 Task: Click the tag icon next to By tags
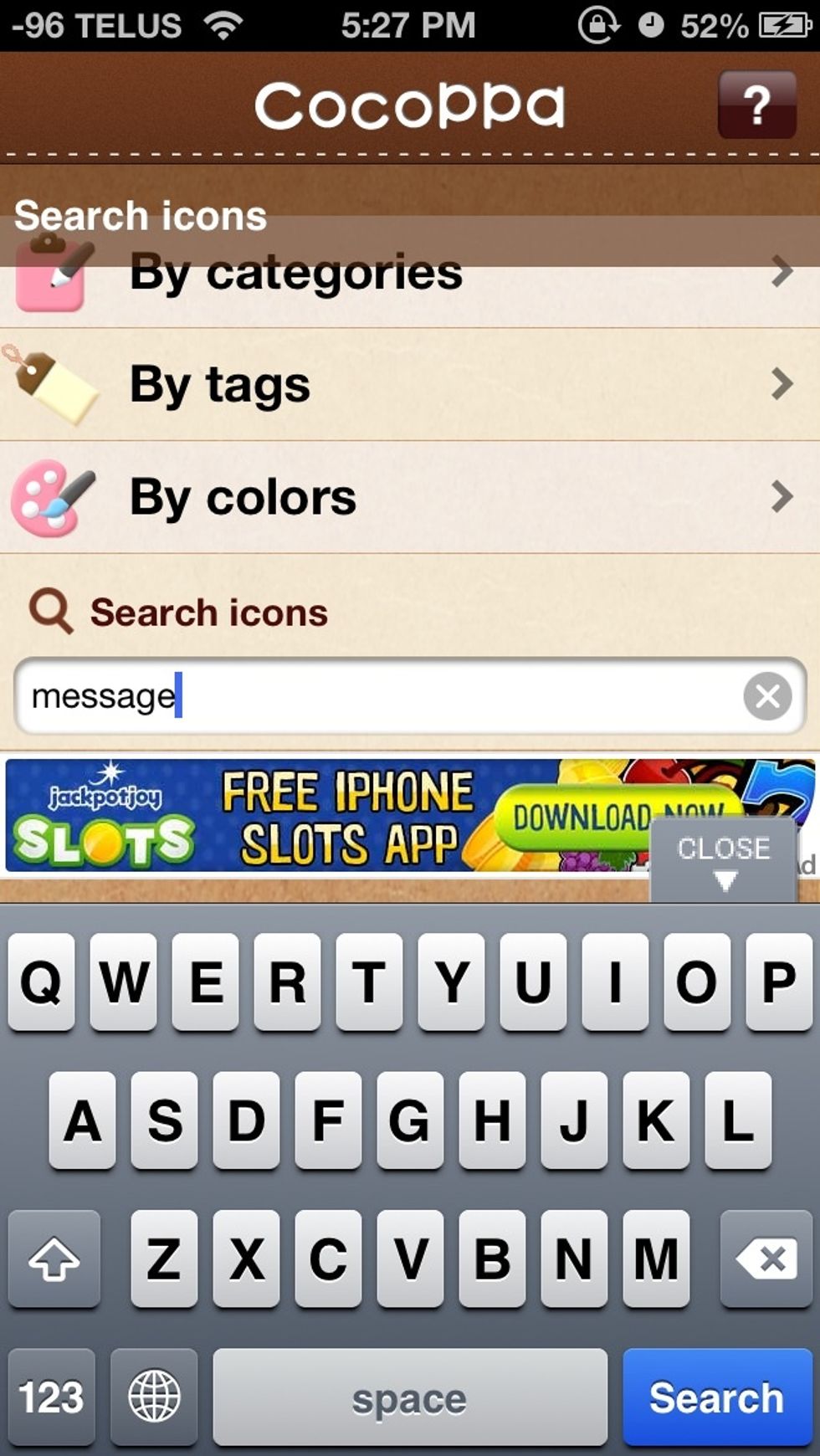click(x=52, y=385)
